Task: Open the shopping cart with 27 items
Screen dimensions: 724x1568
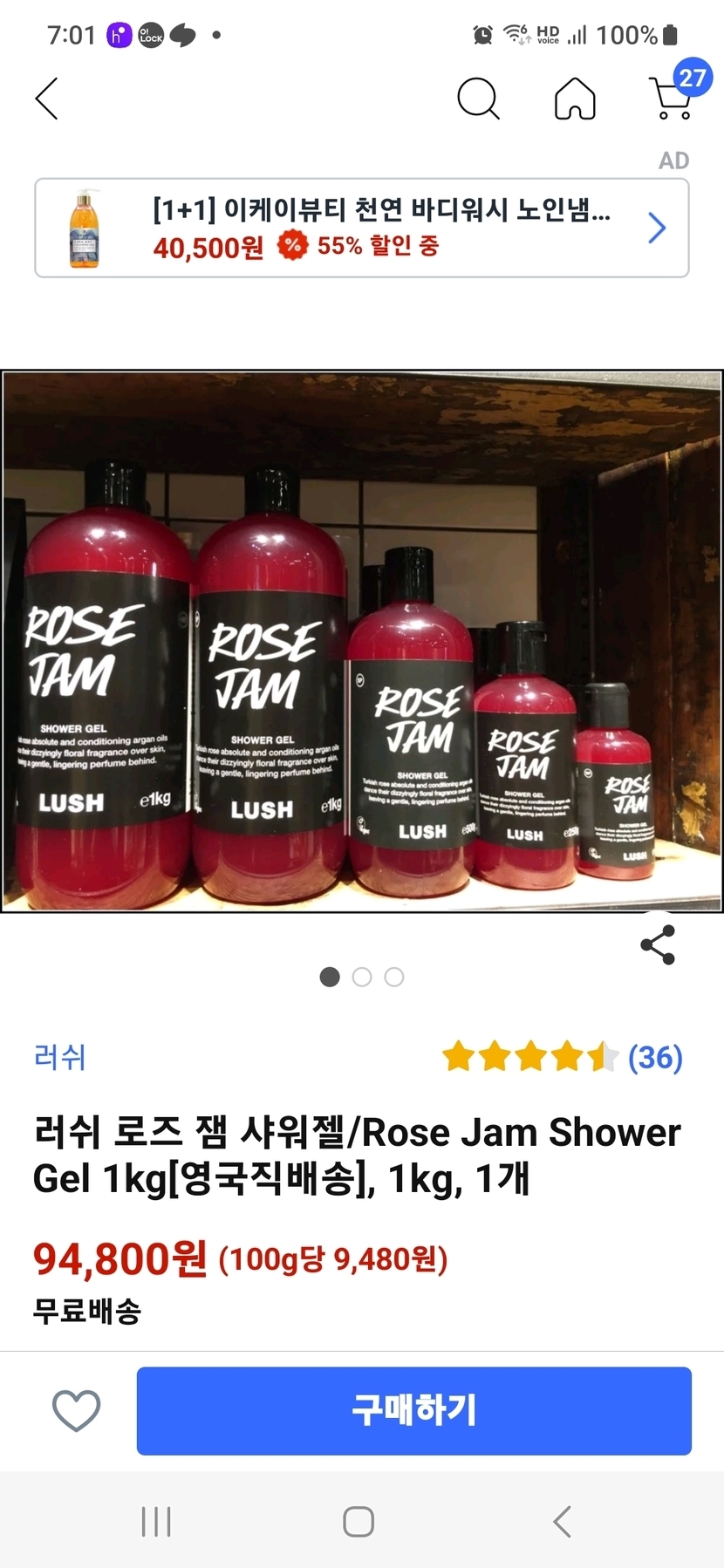Action: (x=673, y=98)
